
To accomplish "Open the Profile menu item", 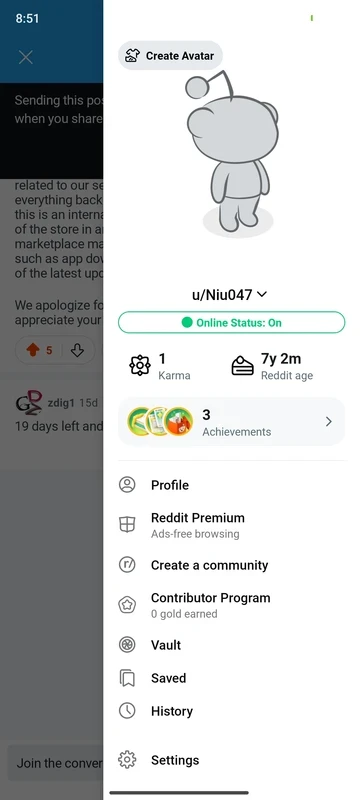I will coord(232,485).
